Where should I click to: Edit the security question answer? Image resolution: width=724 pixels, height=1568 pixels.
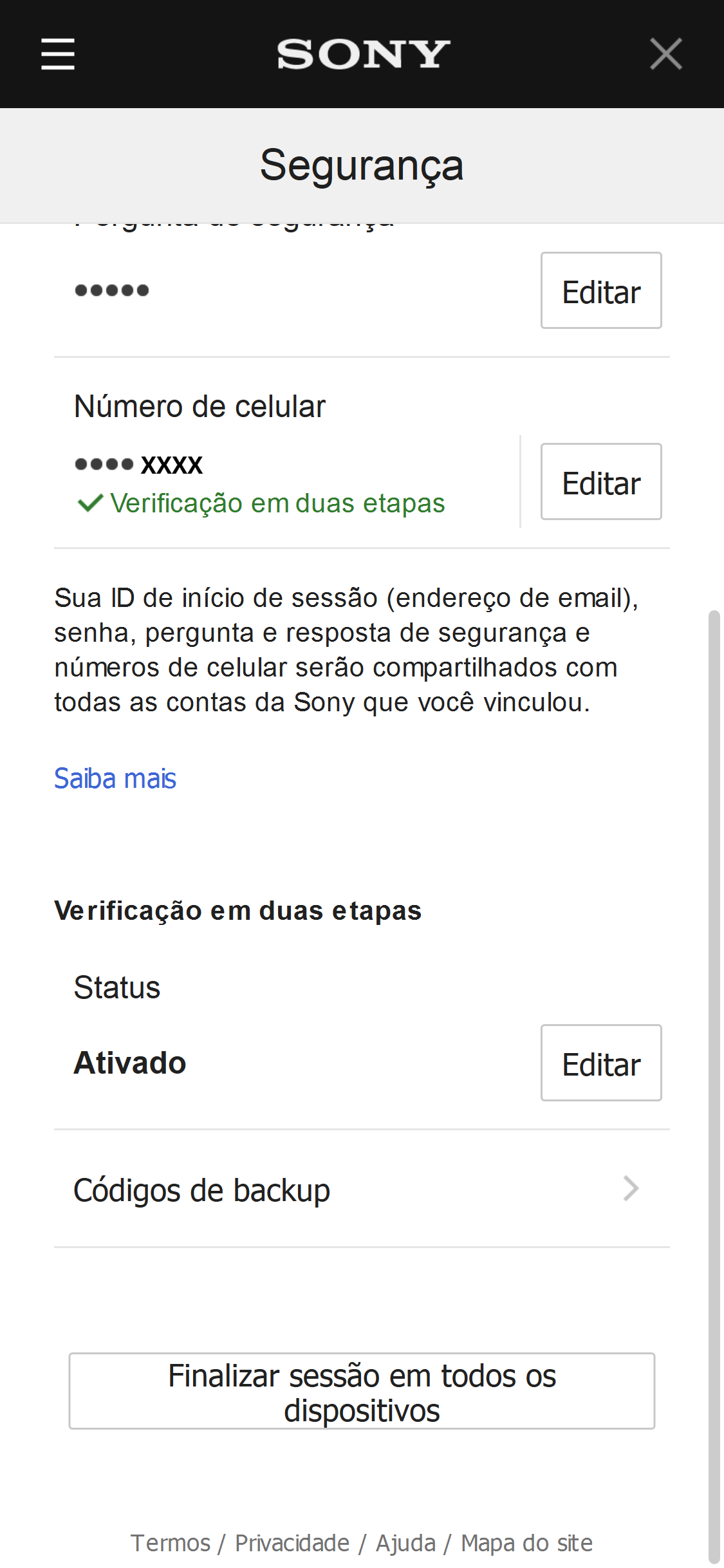point(600,291)
